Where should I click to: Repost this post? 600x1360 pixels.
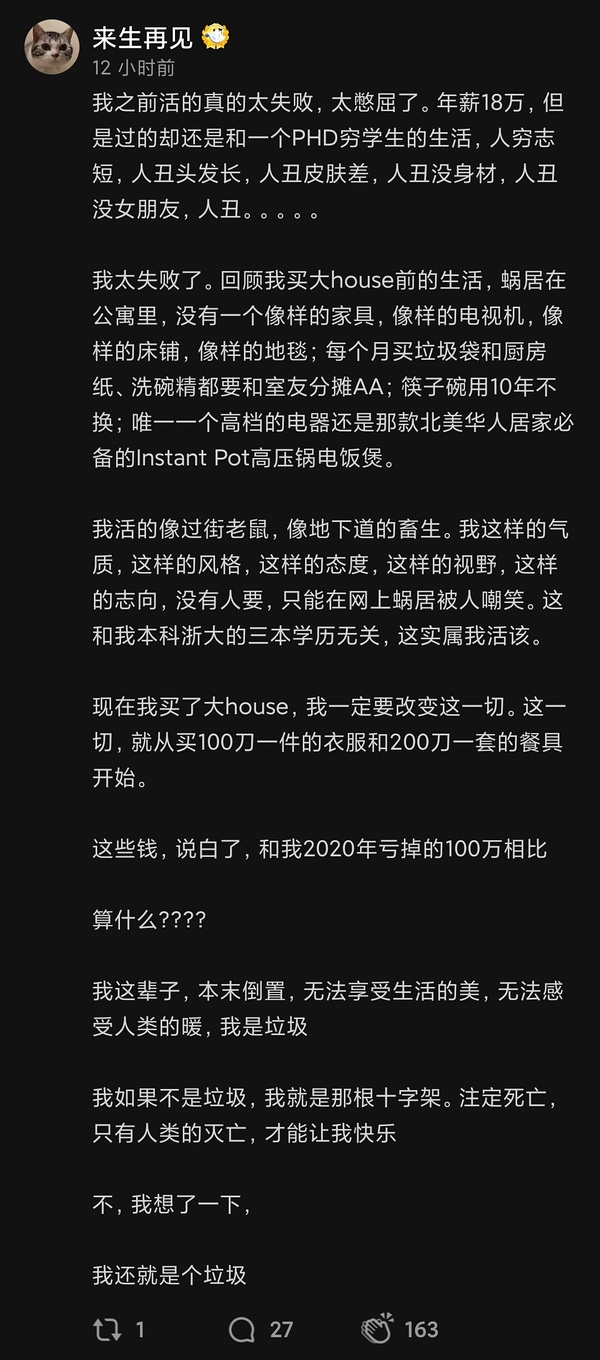click(x=107, y=1329)
